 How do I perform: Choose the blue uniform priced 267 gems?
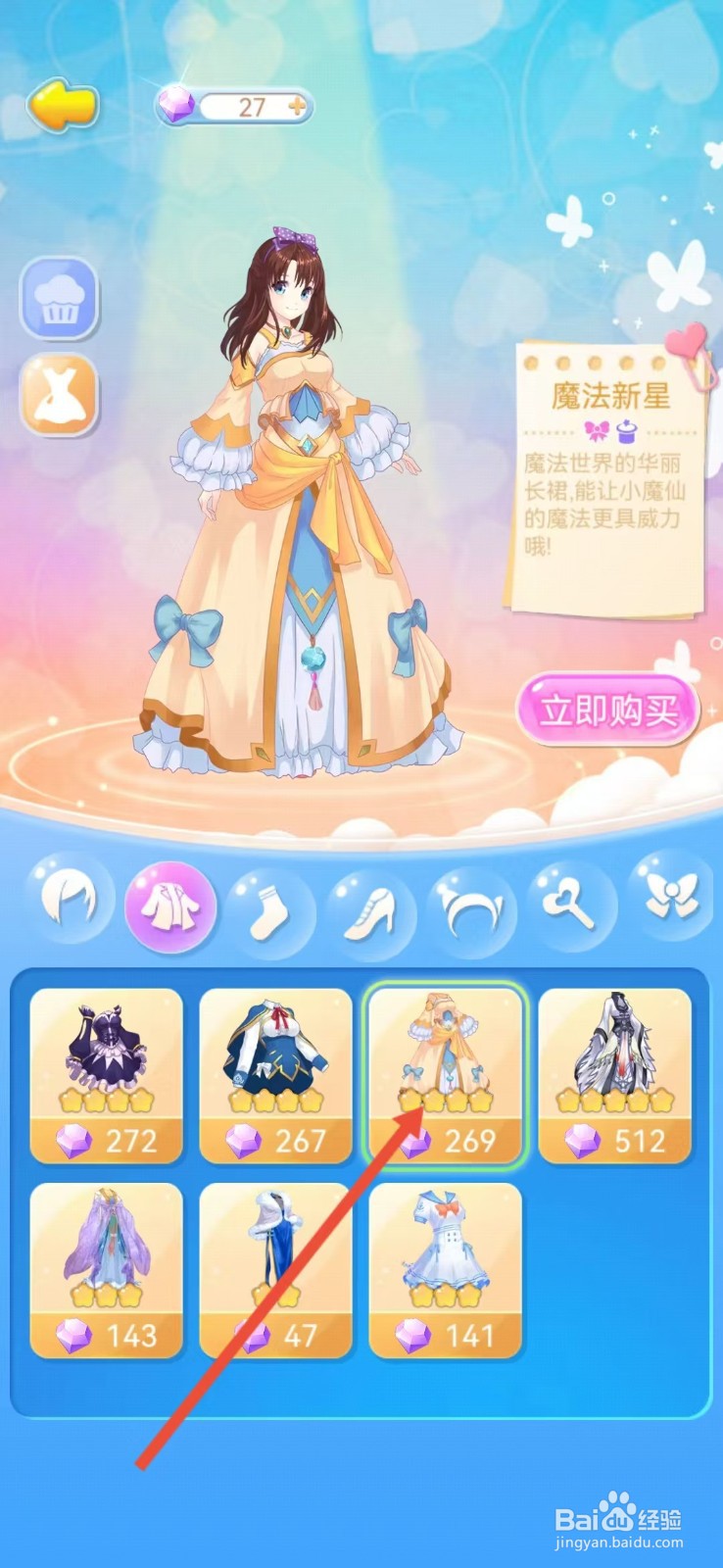(275, 1073)
